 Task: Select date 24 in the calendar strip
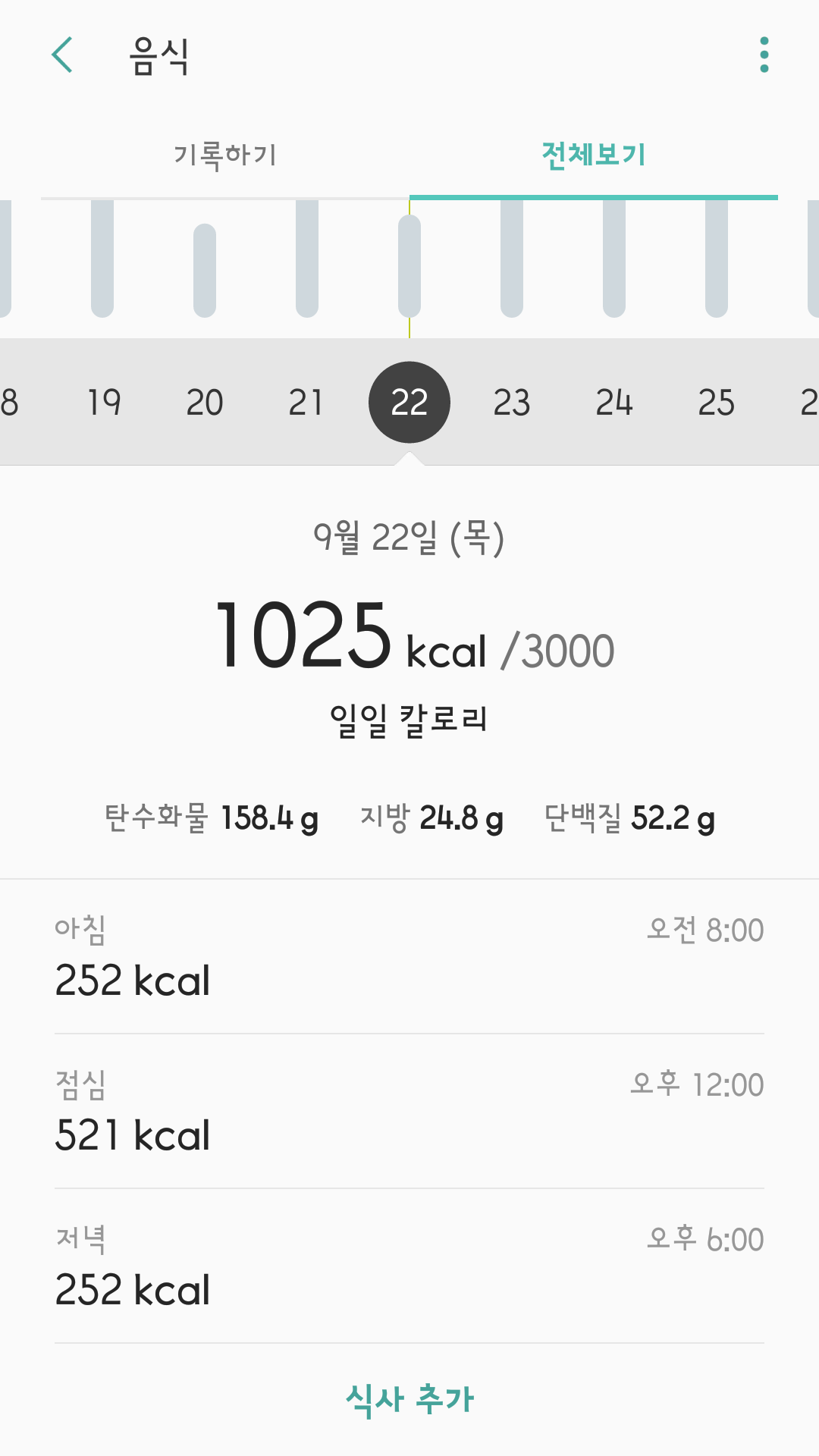click(614, 402)
